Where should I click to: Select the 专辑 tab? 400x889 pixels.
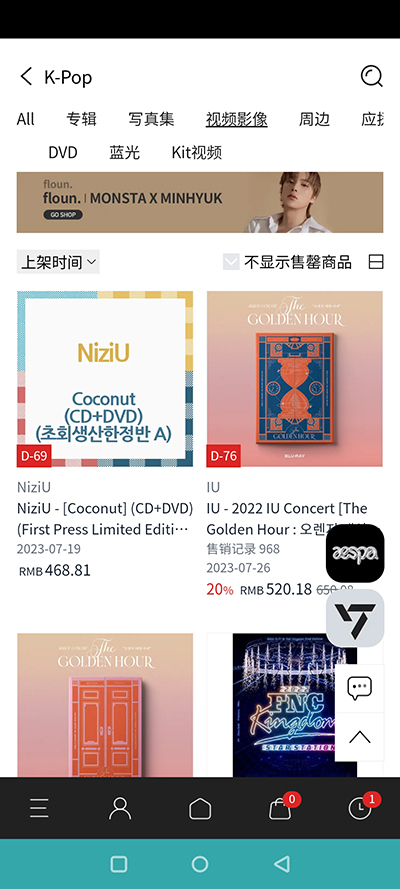point(82,119)
